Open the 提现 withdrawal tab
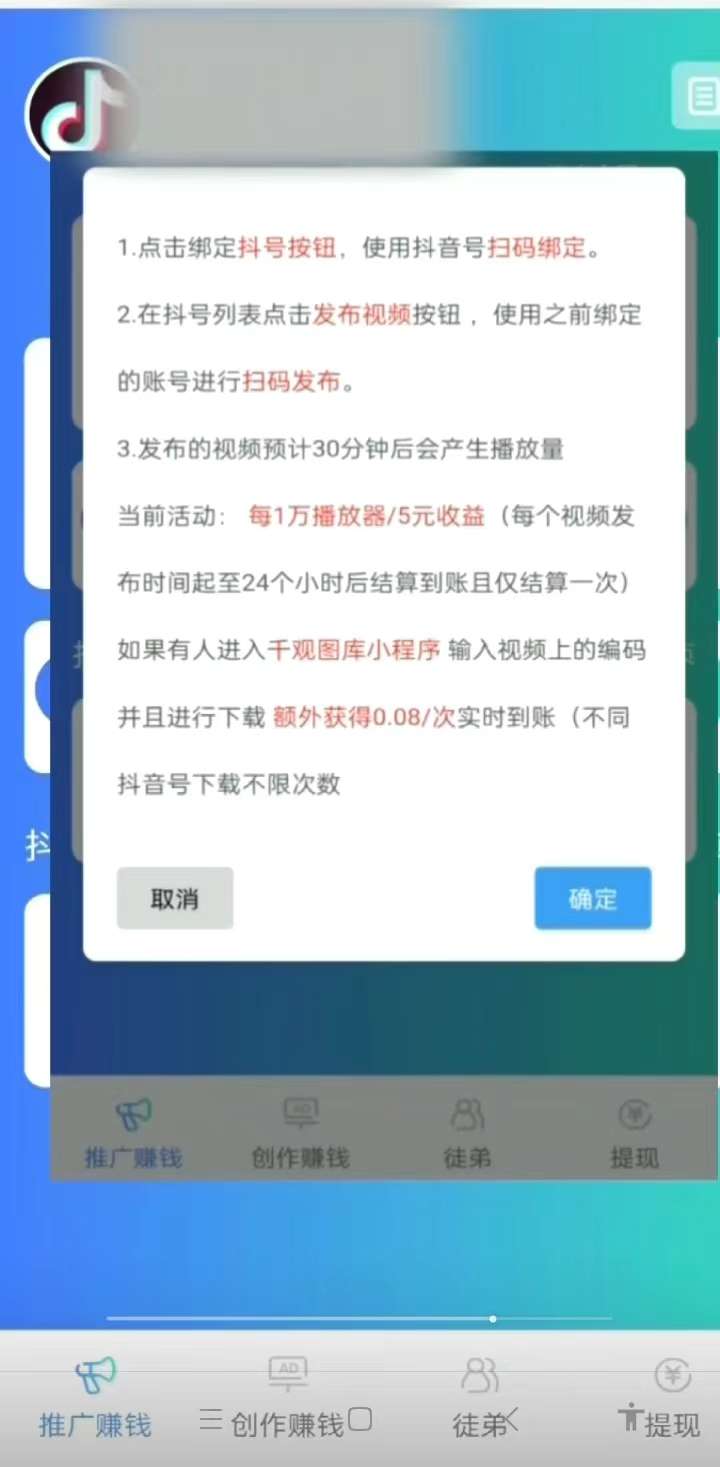720x1467 pixels. (672, 1400)
